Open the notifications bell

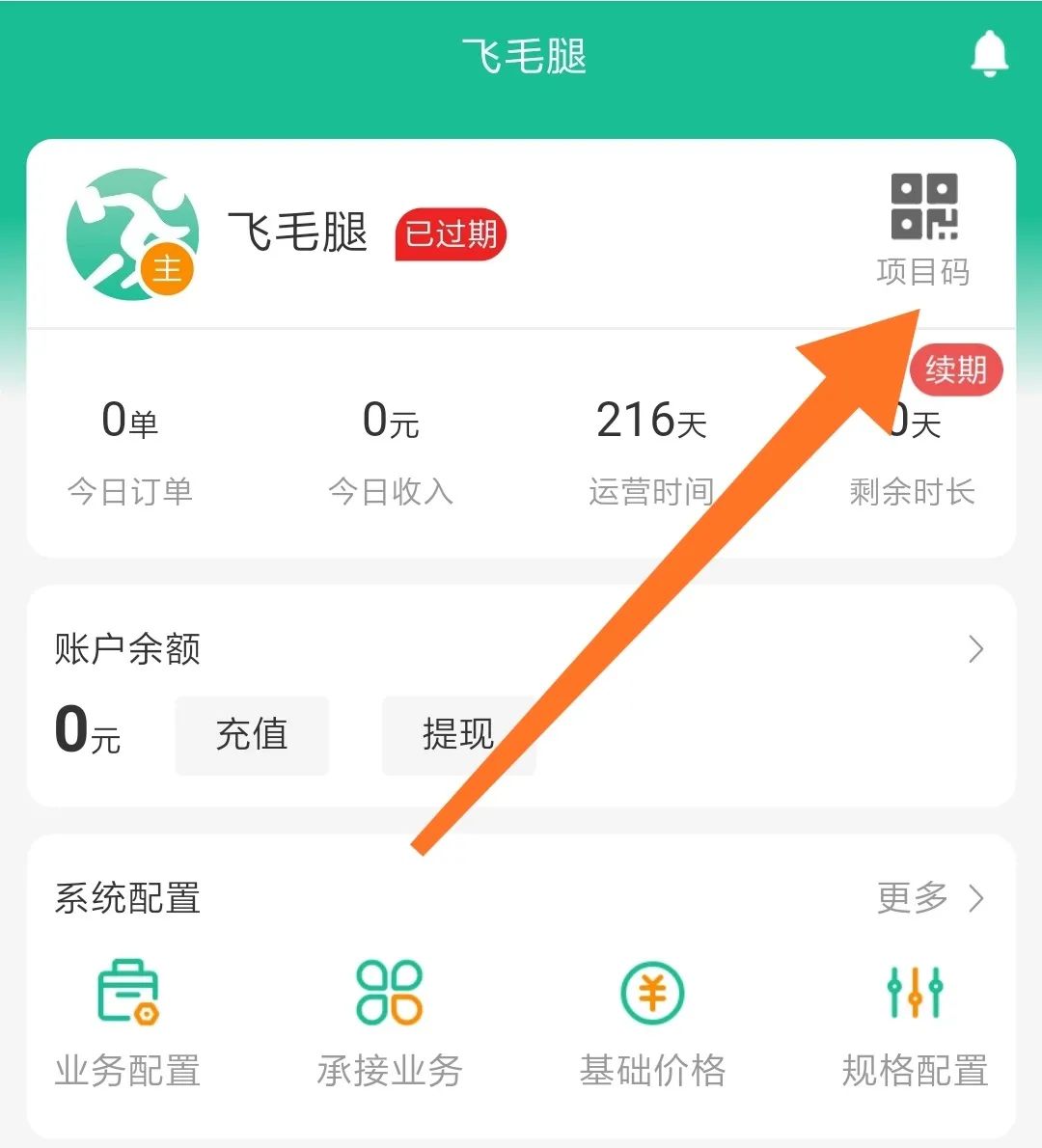coord(989,54)
